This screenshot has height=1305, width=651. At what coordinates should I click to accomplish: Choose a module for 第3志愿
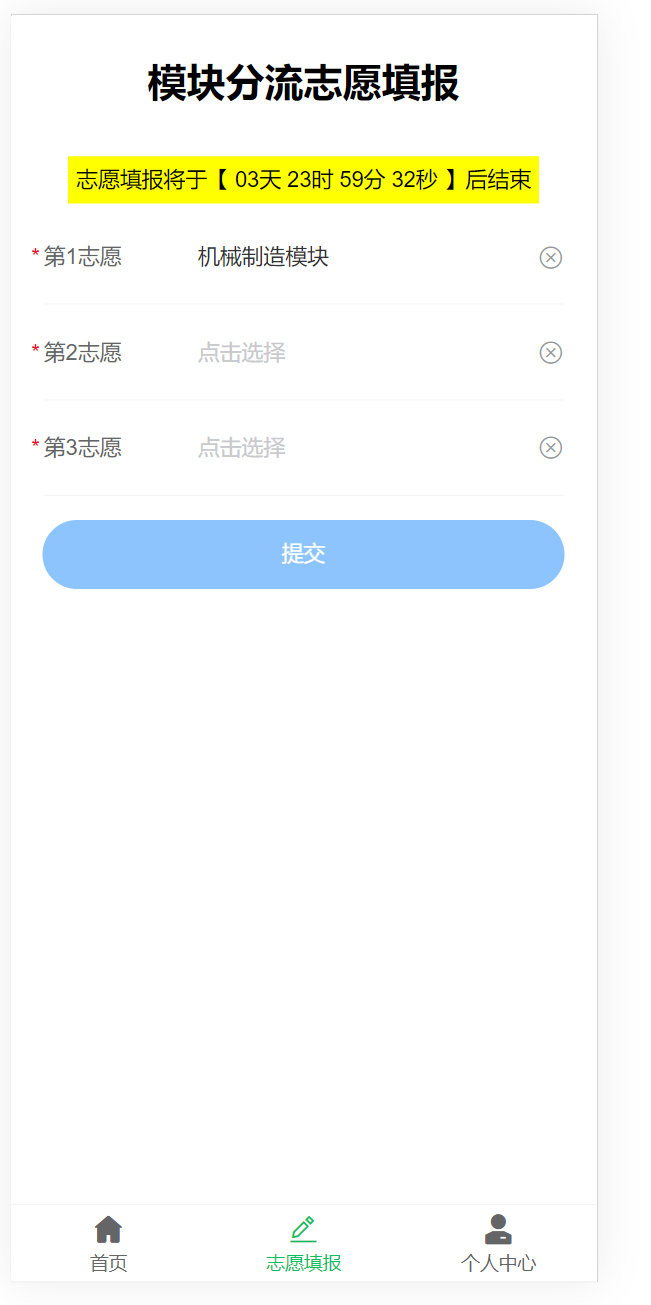(361, 448)
